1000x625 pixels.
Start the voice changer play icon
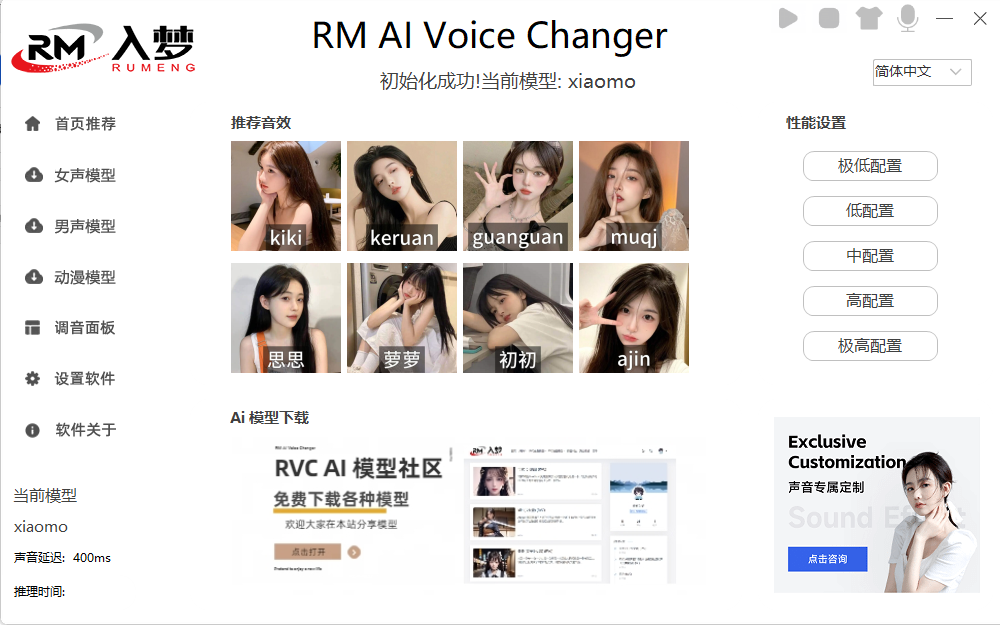(x=788, y=18)
